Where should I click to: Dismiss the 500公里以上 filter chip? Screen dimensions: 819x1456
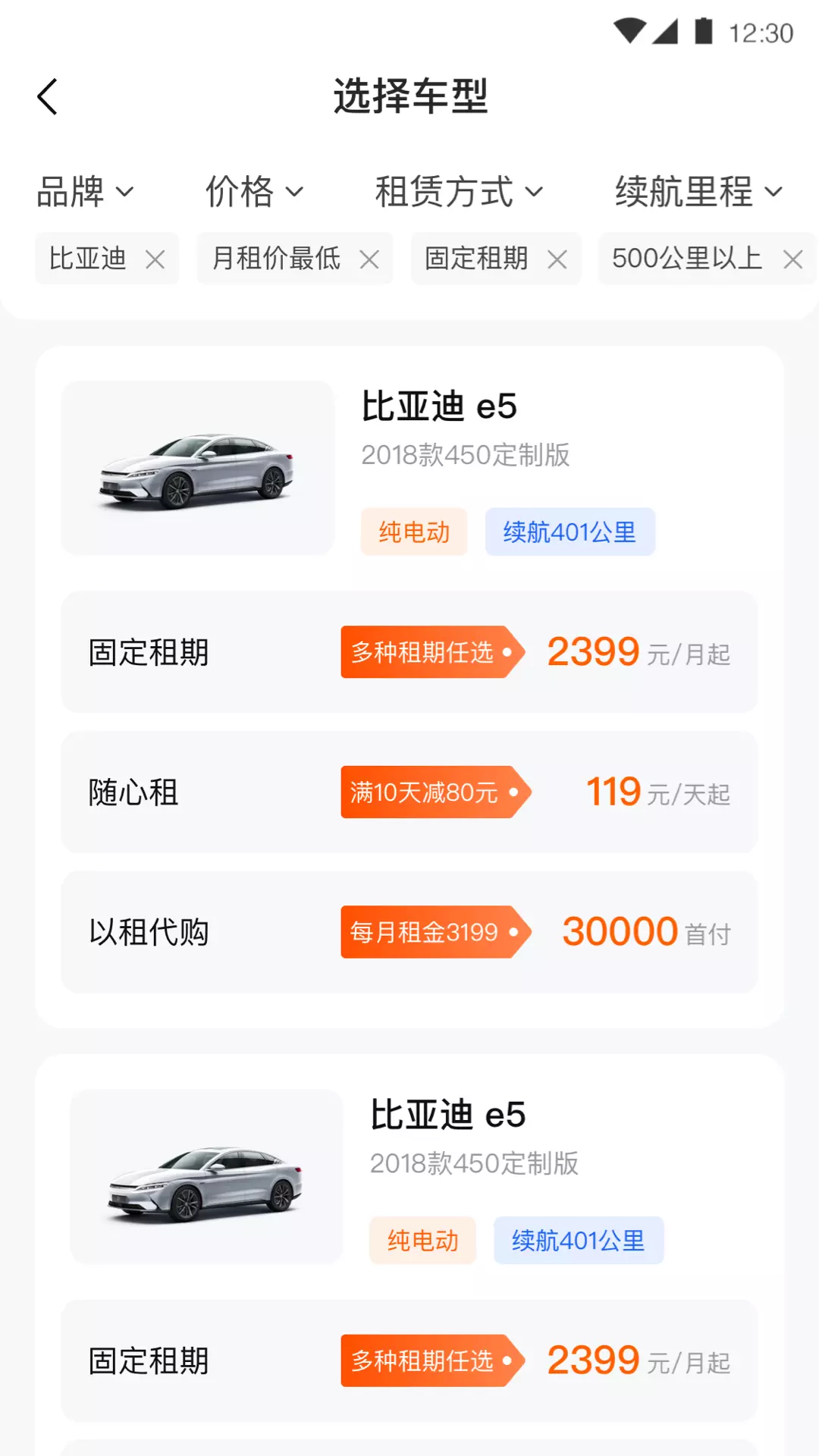coord(793,259)
